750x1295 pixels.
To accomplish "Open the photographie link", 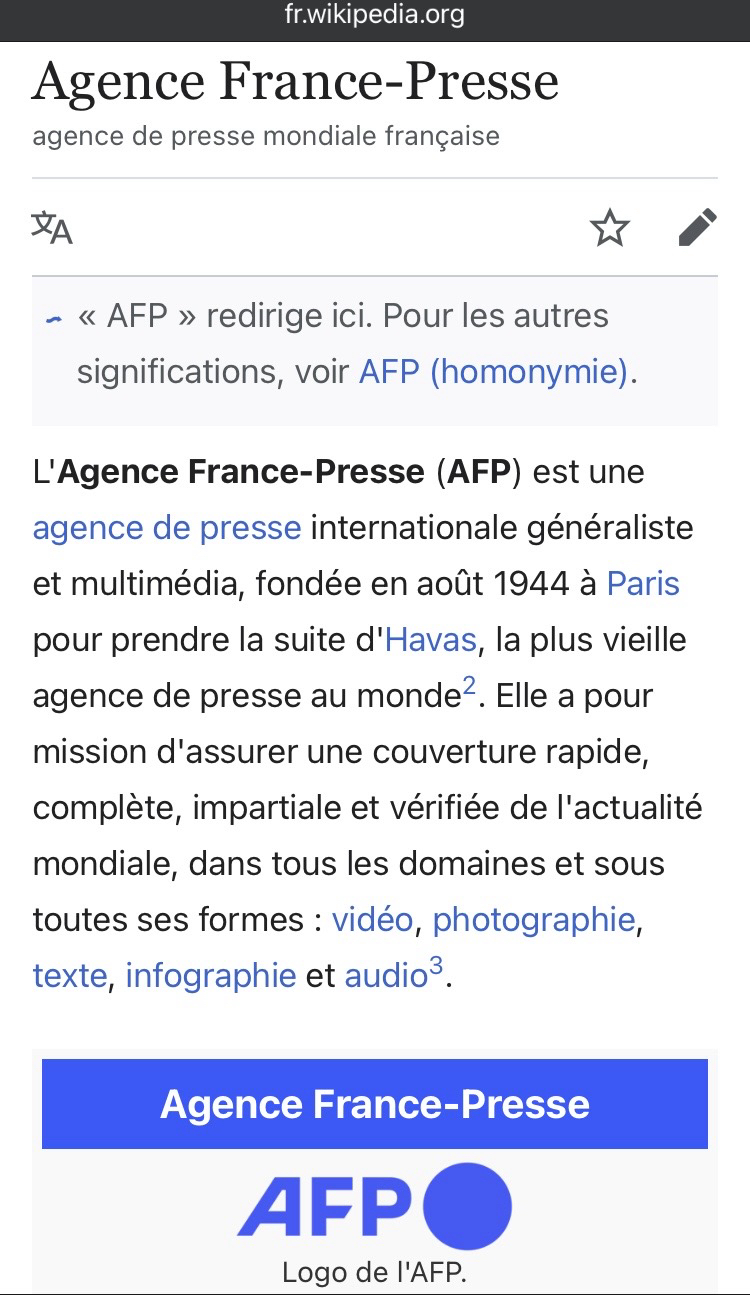I will pos(533,919).
